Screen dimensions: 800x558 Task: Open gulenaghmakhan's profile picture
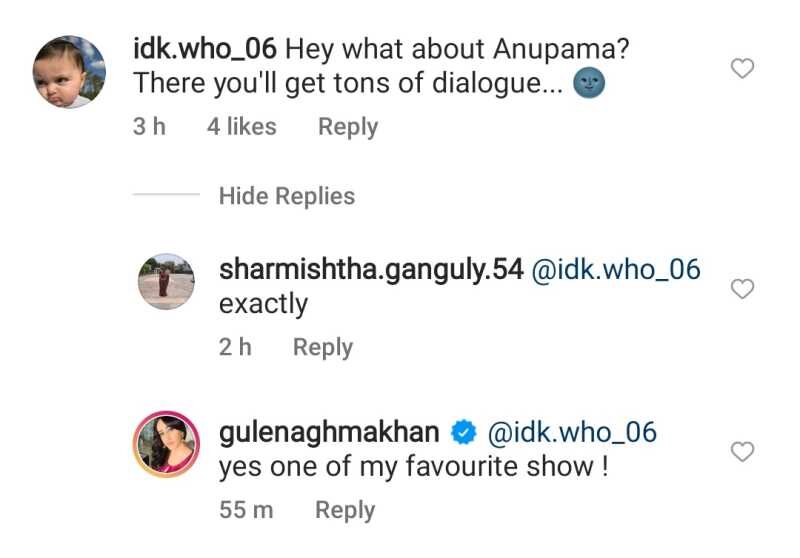click(x=166, y=444)
